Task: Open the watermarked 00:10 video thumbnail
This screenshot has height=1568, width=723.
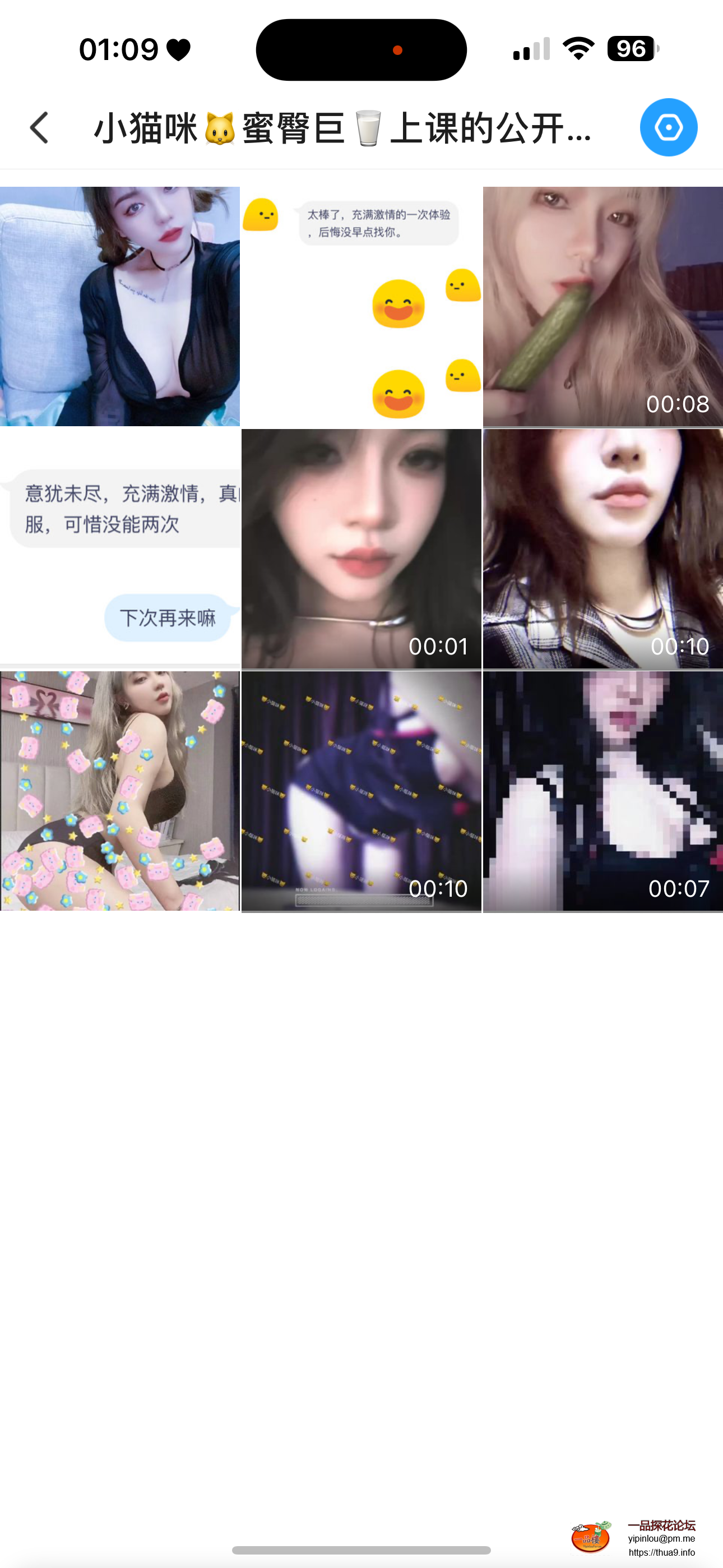Action: [361, 791]
